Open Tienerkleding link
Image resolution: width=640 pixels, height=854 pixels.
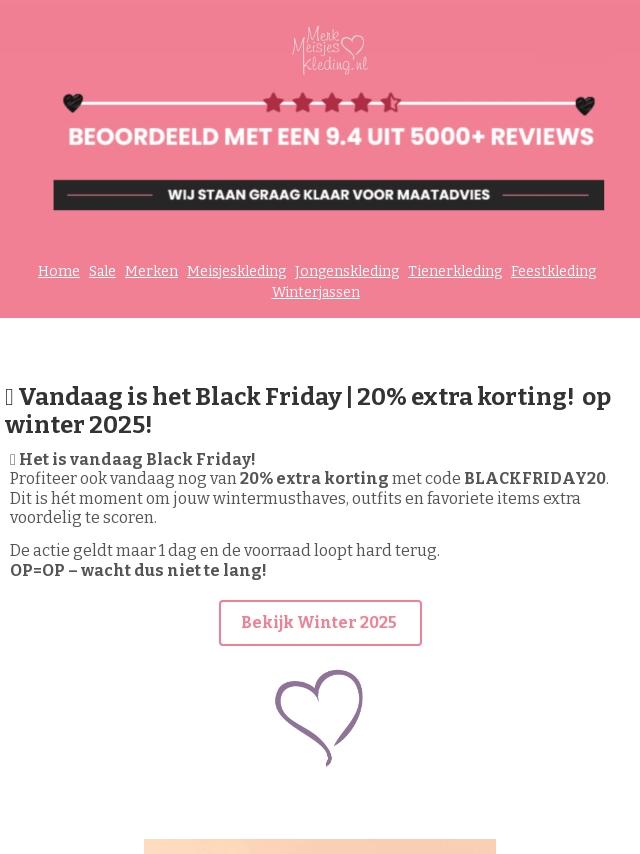[455, 271]
